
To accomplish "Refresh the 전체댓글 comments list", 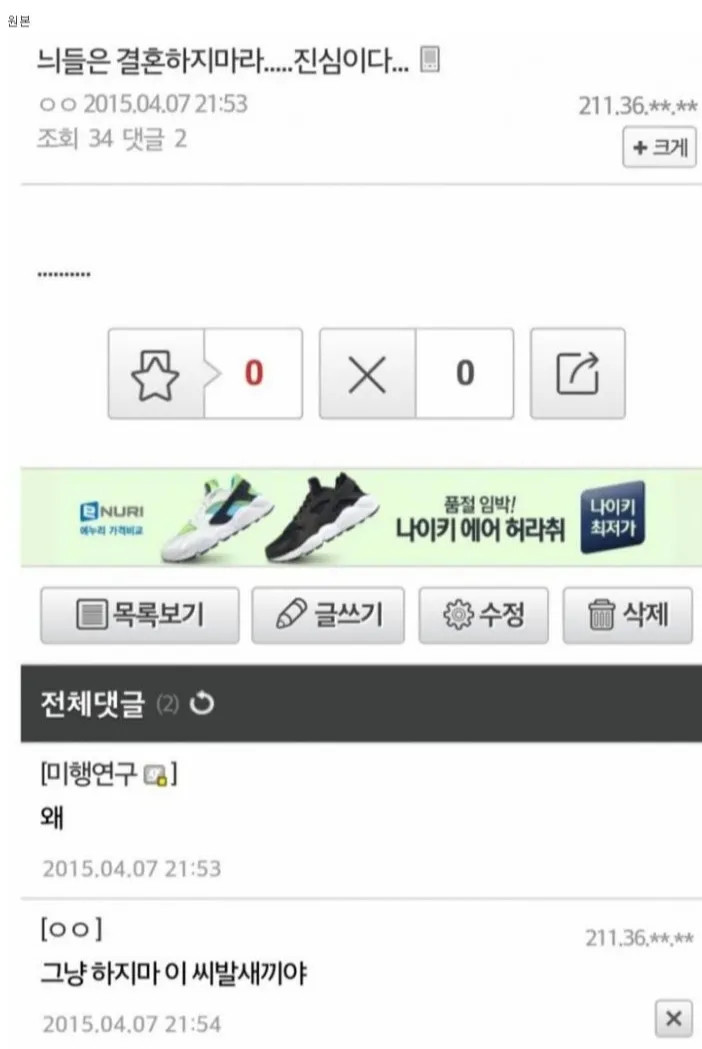I will click(x=203, y=704).
